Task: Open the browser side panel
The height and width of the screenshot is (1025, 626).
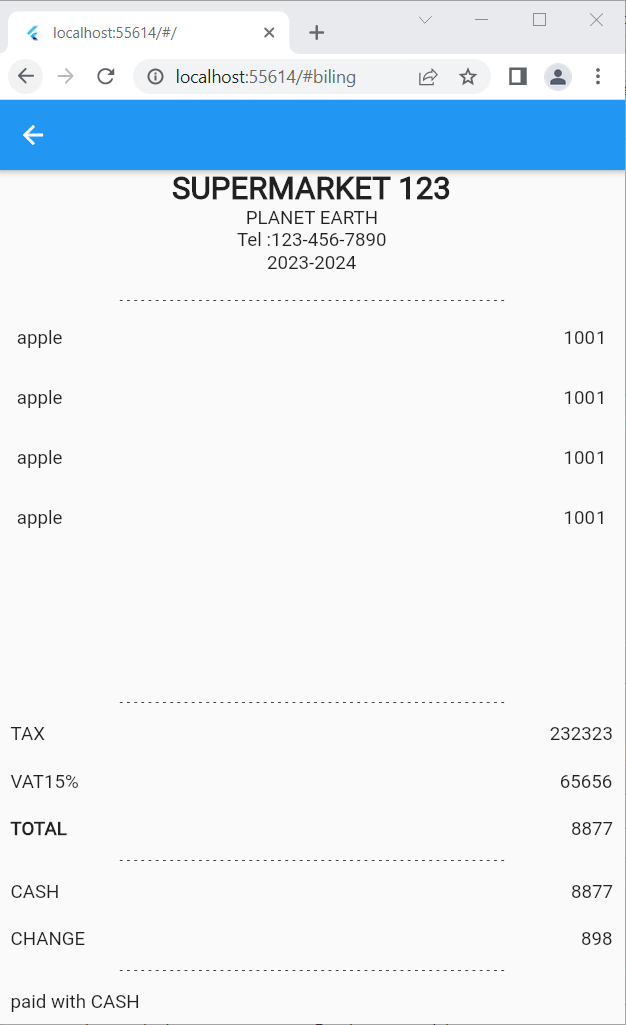Action: (x=517, y=77)
